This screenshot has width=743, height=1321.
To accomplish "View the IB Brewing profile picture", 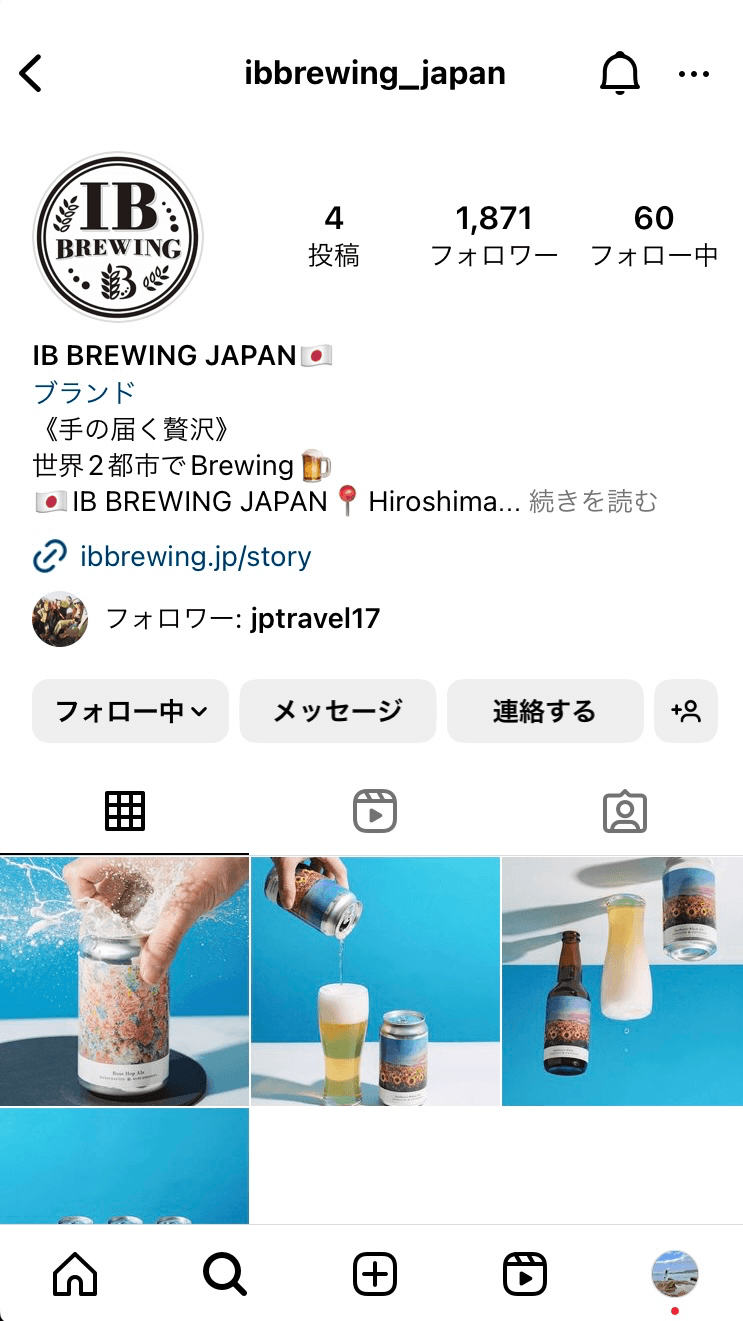I will coord(118,237).
